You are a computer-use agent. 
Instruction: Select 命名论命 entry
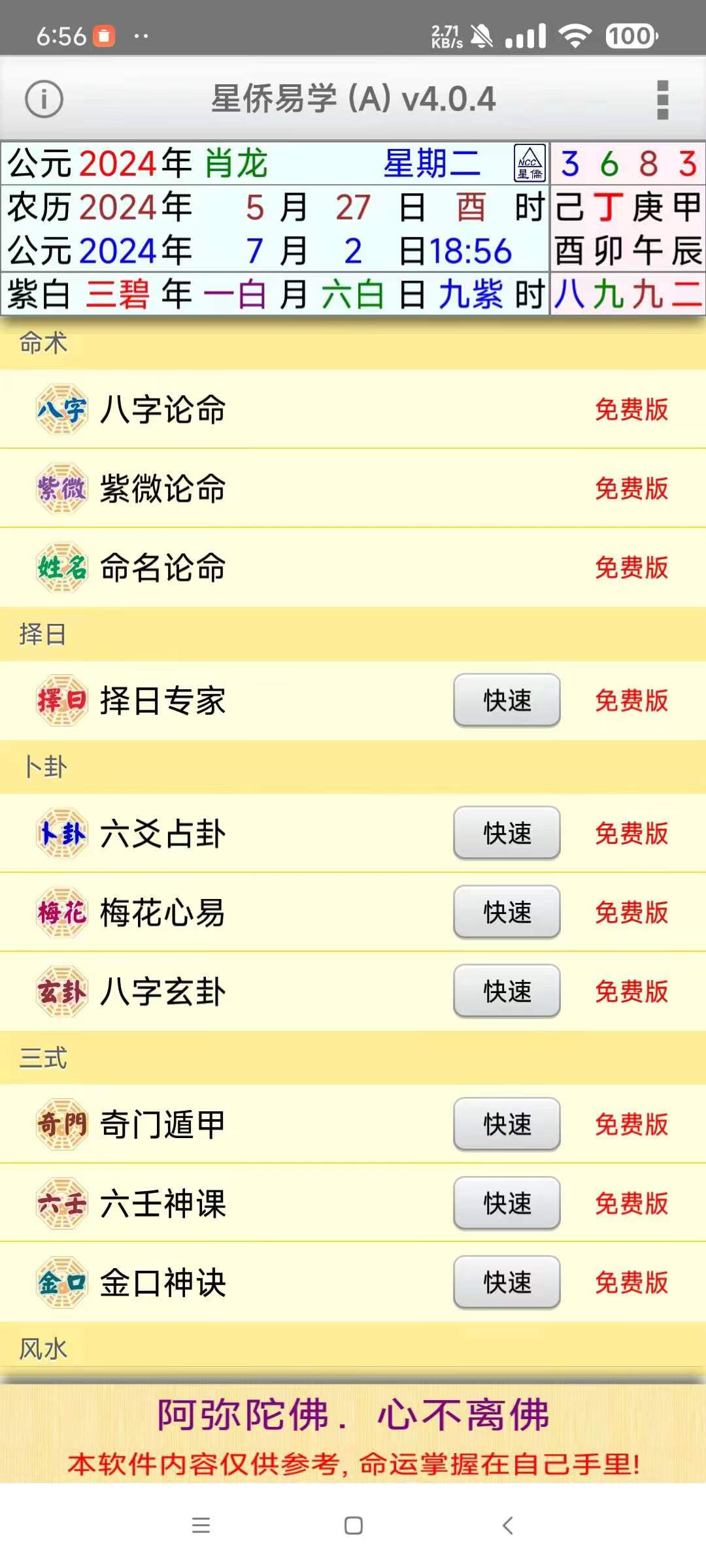[x=163, y=568]
